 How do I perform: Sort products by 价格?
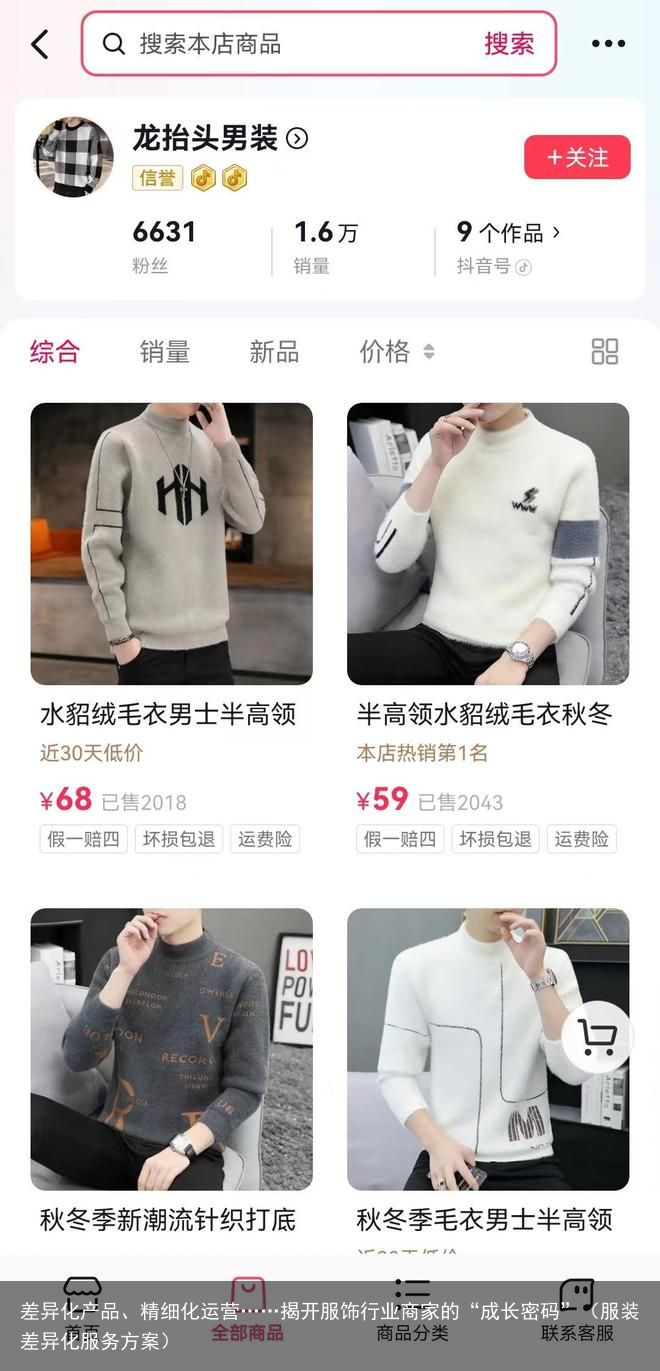point(396,351)
